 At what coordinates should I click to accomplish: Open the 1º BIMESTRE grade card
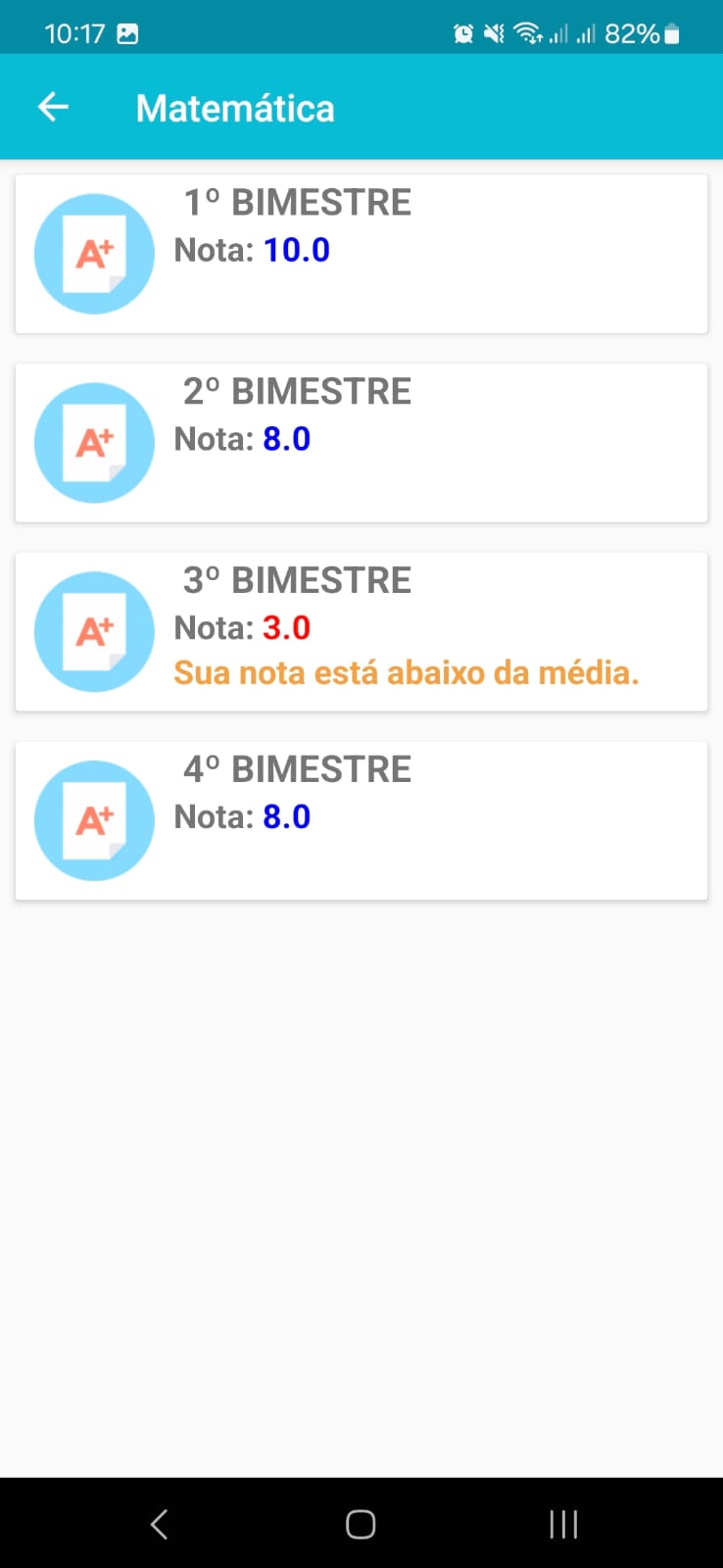pyautogui.click(x=361, y=254)
